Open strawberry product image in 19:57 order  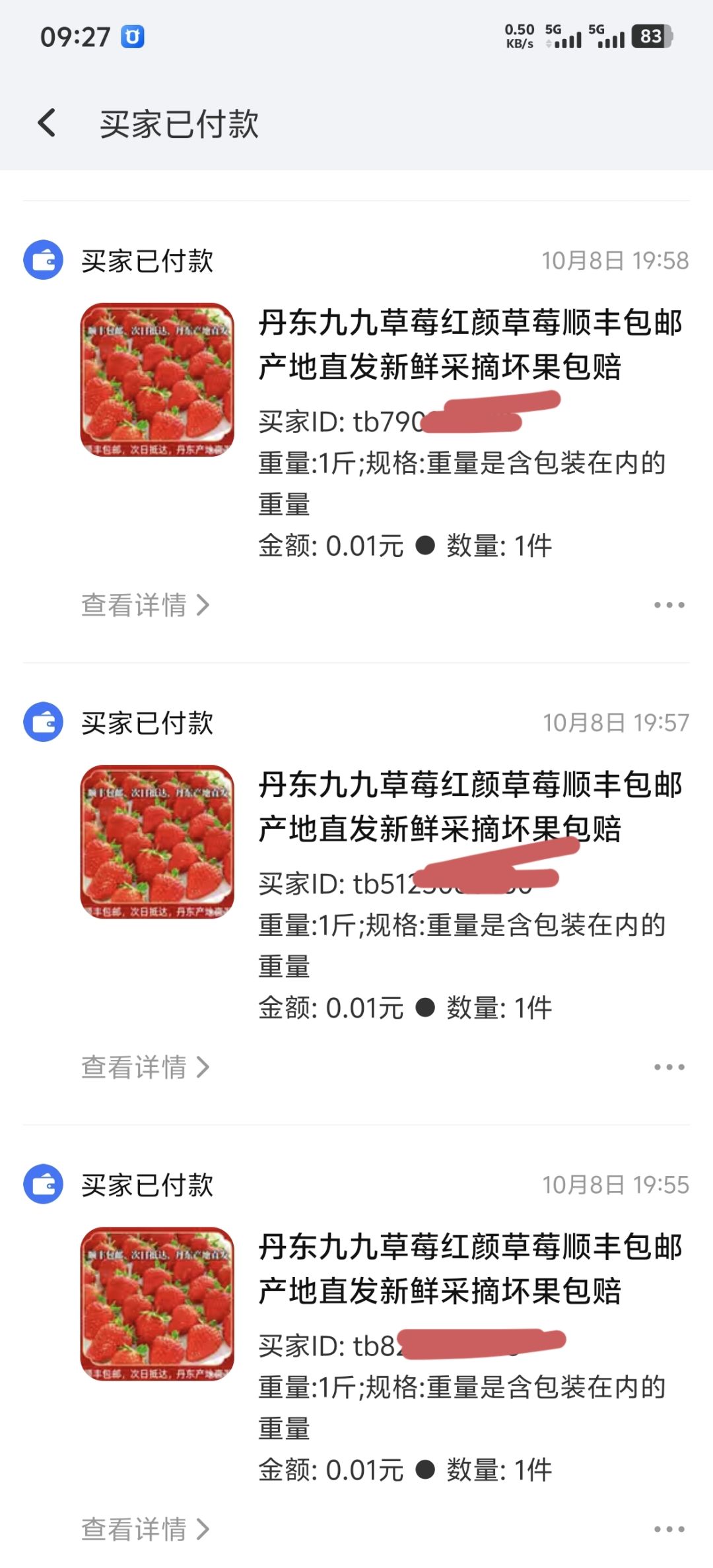pos(157,841)
